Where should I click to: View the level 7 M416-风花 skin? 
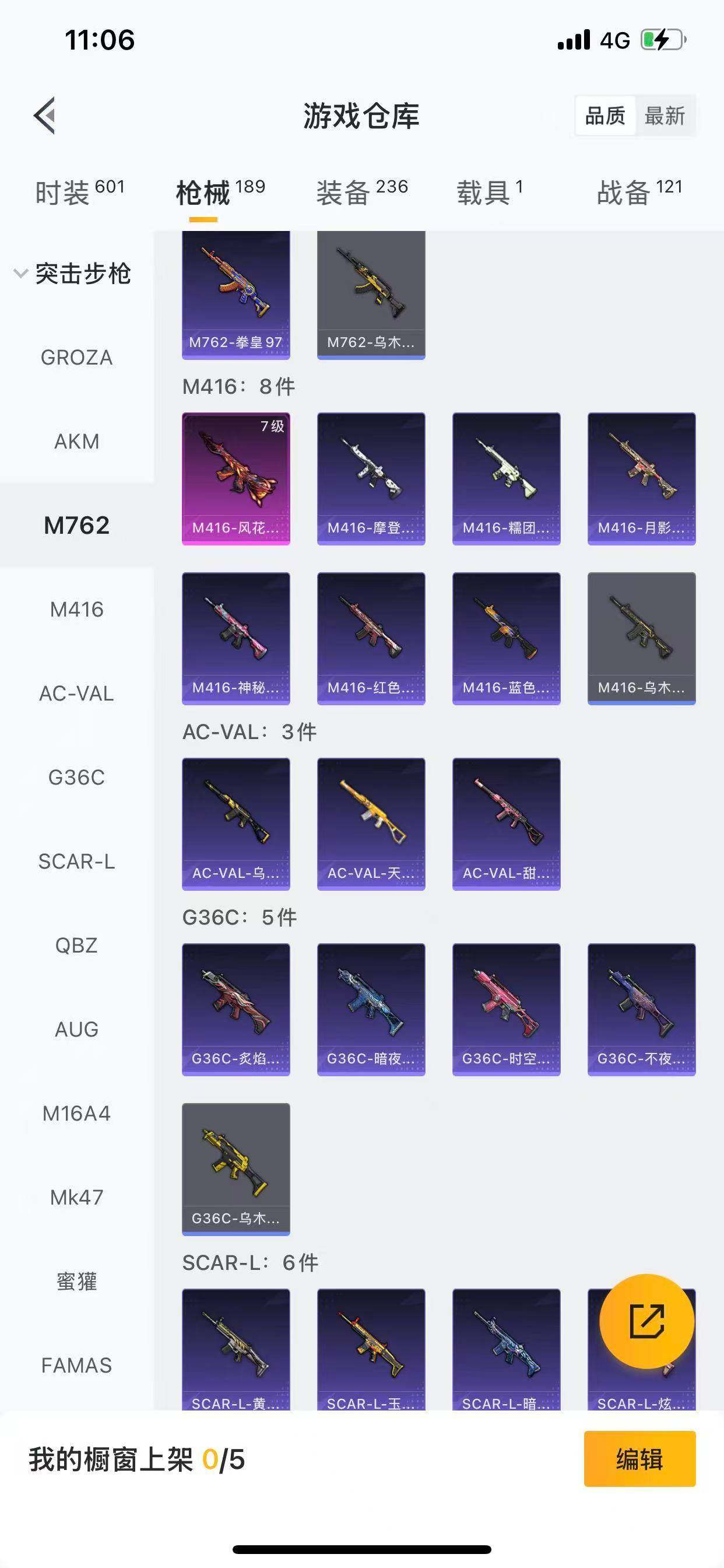236,478
